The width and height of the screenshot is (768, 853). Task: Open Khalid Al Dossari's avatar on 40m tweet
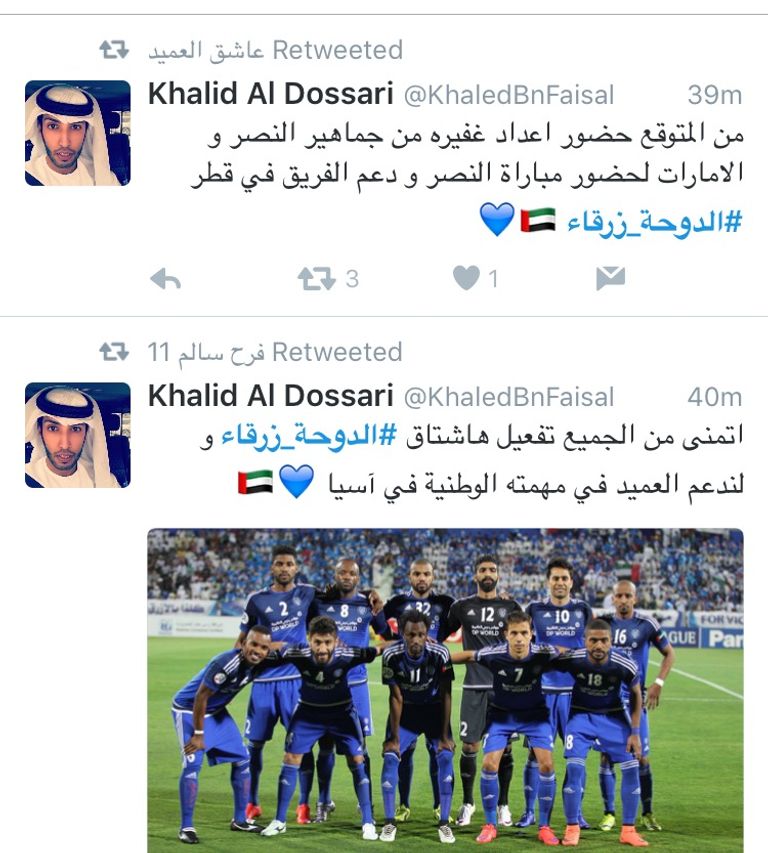pyautogui.click(x=78, y=435)
